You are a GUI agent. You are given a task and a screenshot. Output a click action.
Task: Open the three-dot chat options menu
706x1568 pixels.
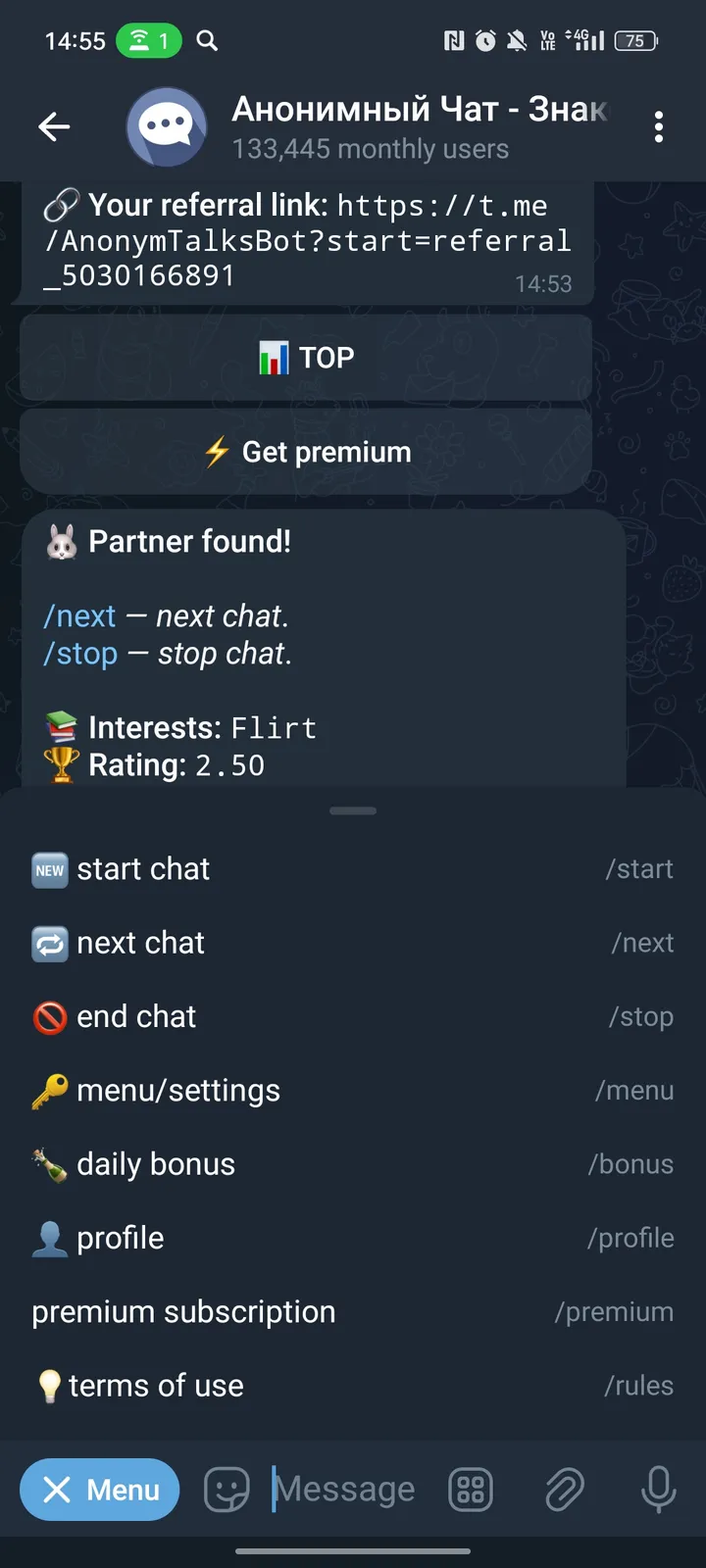tap(659, 126)
